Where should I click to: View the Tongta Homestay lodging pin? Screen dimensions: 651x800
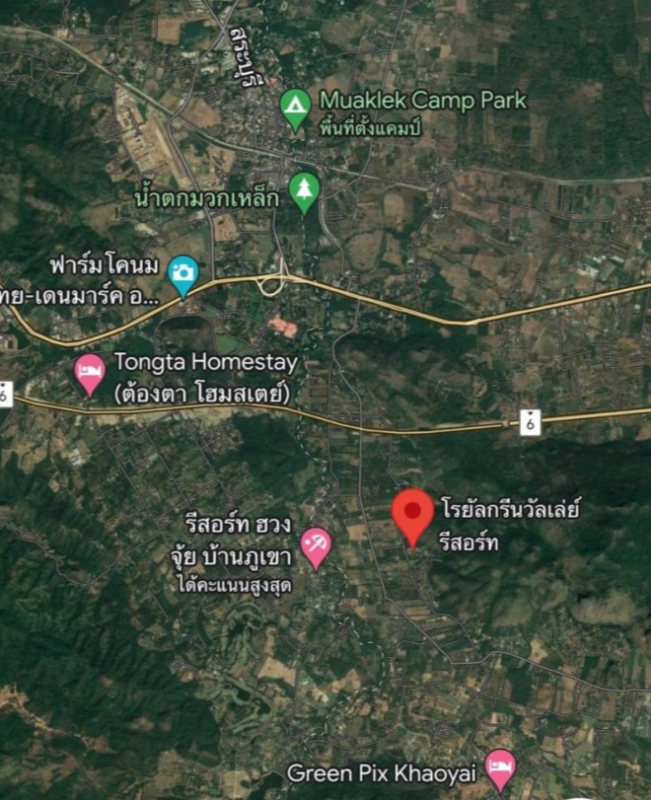pos(90,373)
